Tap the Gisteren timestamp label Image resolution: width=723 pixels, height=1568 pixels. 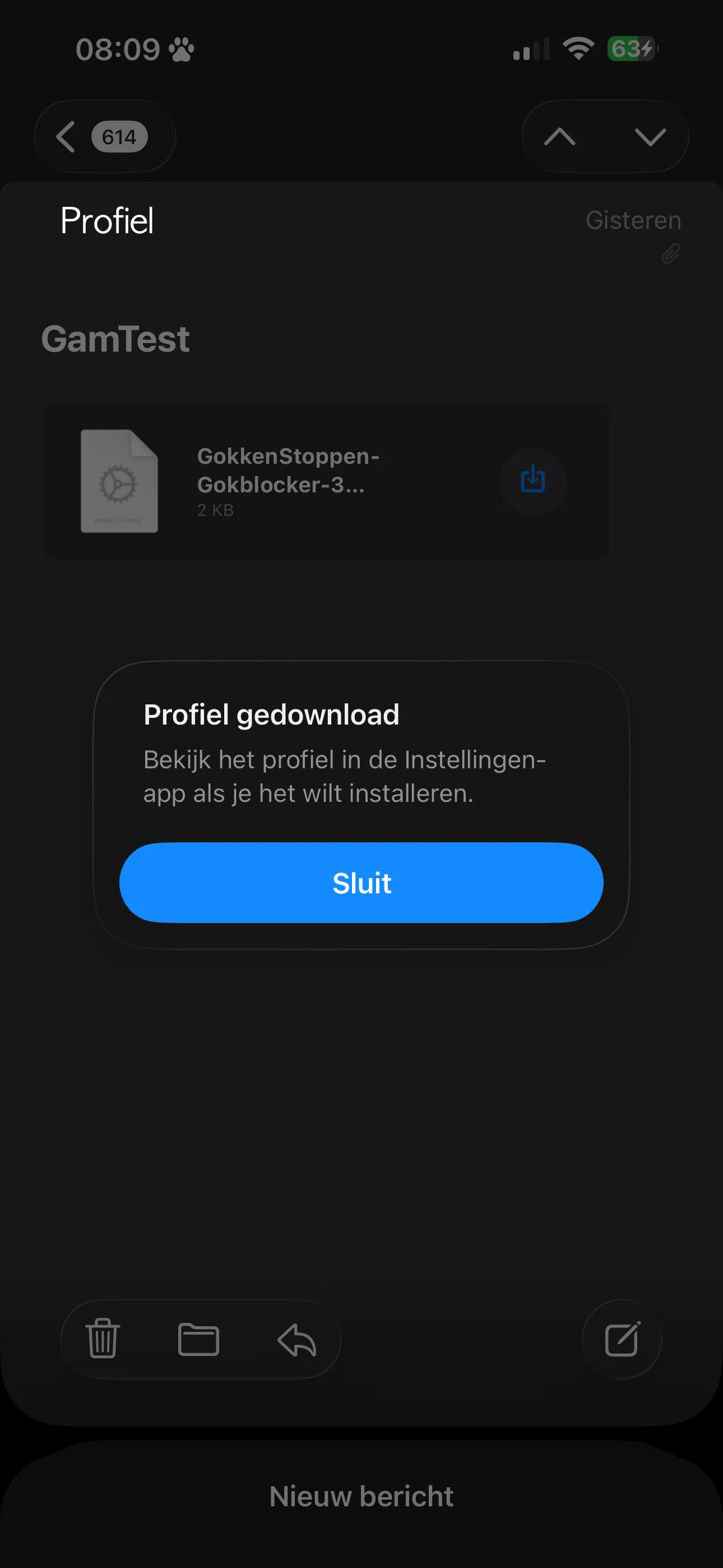[x=632, y=220]
